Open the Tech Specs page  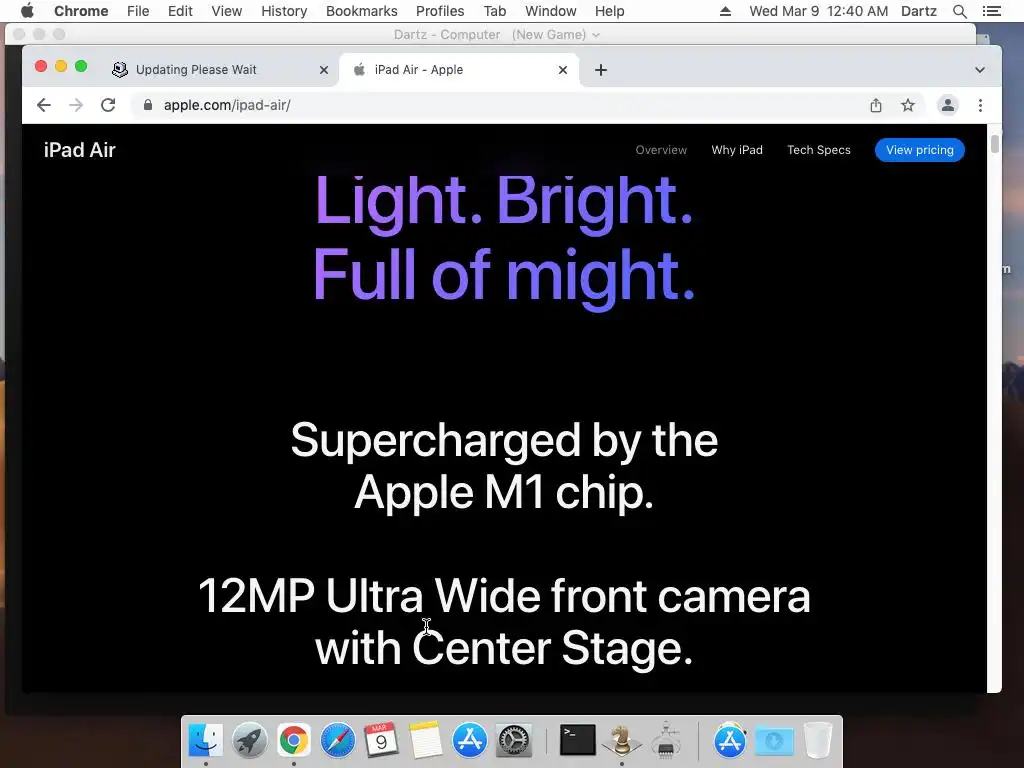pos(818,150)
